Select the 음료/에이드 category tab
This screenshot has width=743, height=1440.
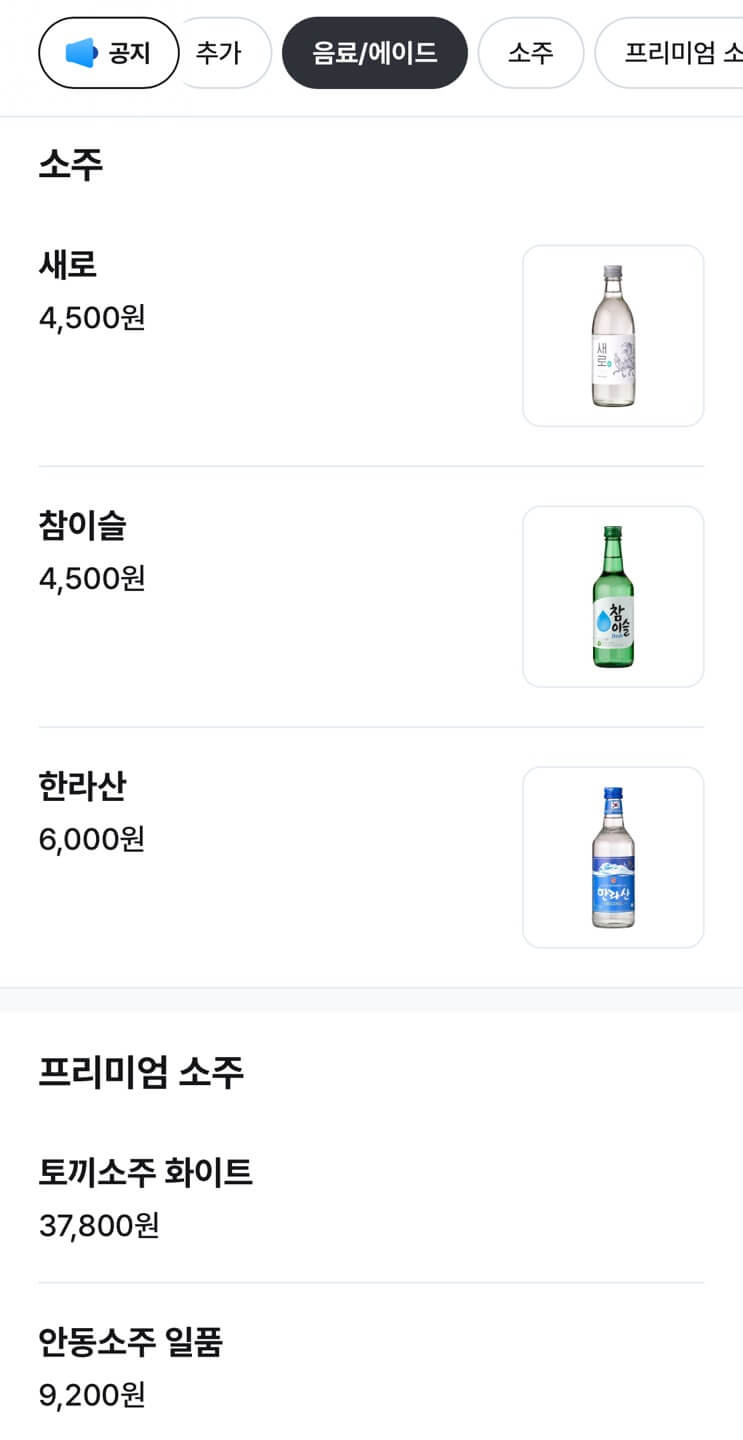click(x=374, y=53)
